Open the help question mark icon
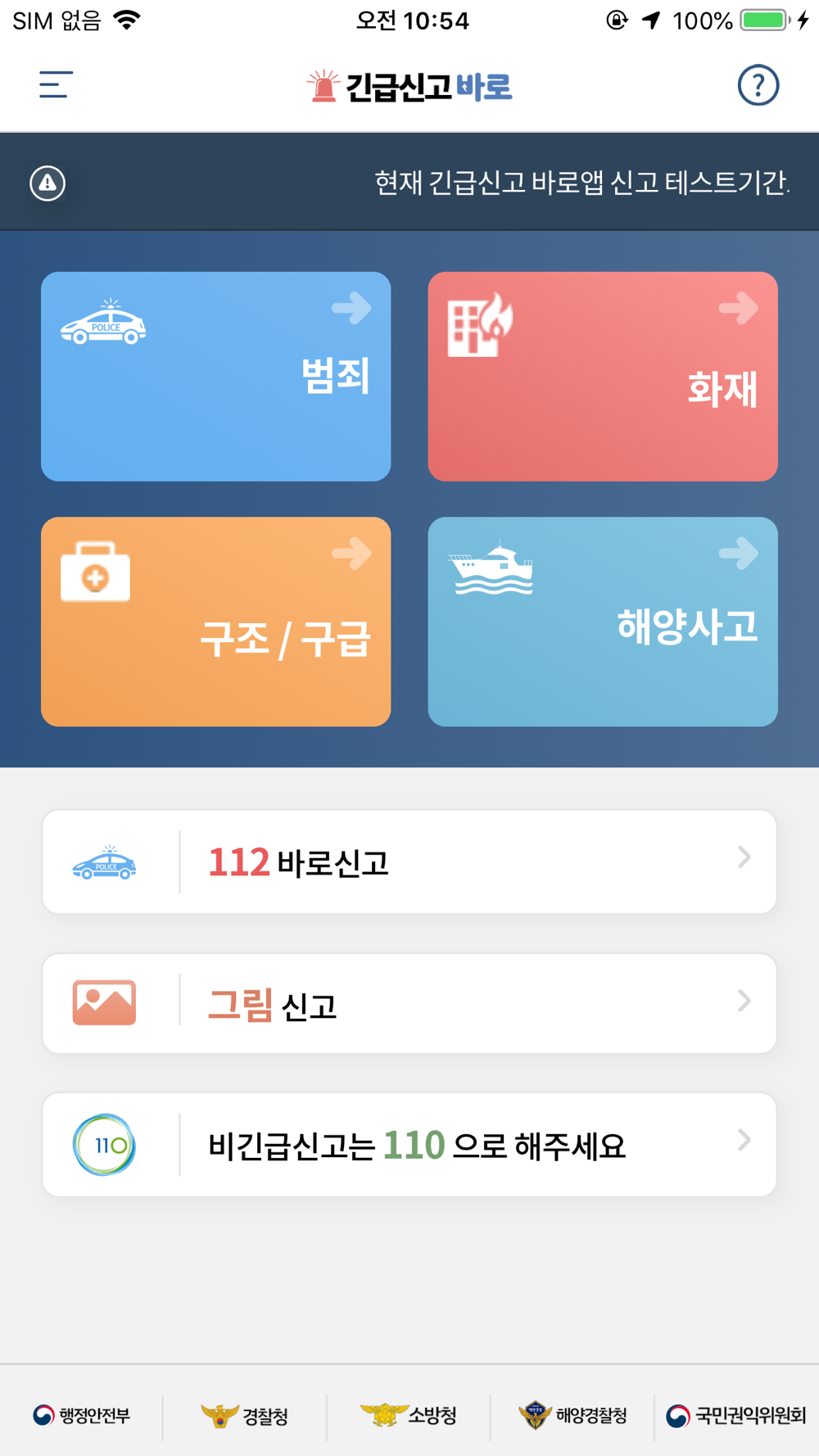Screen dimensions: 819x1456 point(758,85)
